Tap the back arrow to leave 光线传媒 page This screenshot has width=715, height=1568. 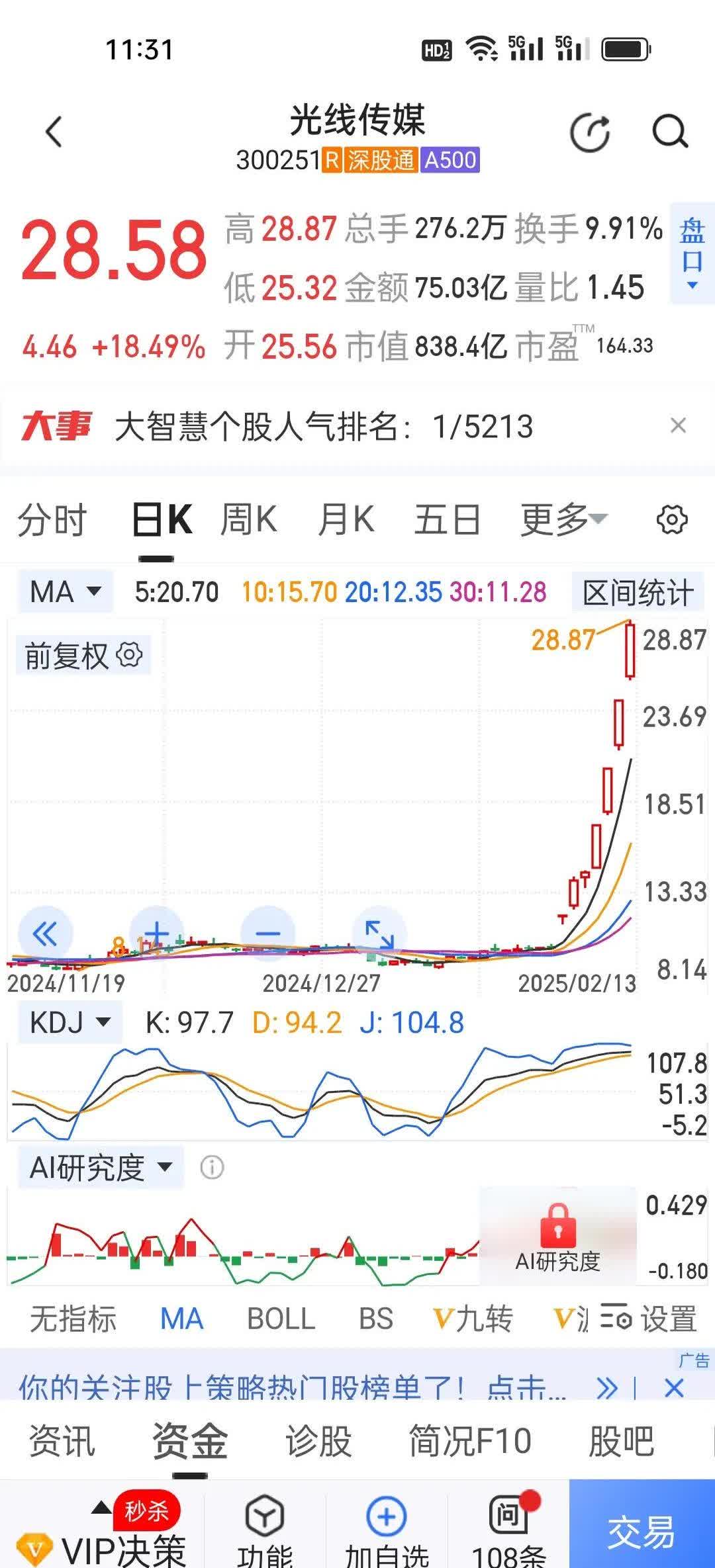point(53,132)
